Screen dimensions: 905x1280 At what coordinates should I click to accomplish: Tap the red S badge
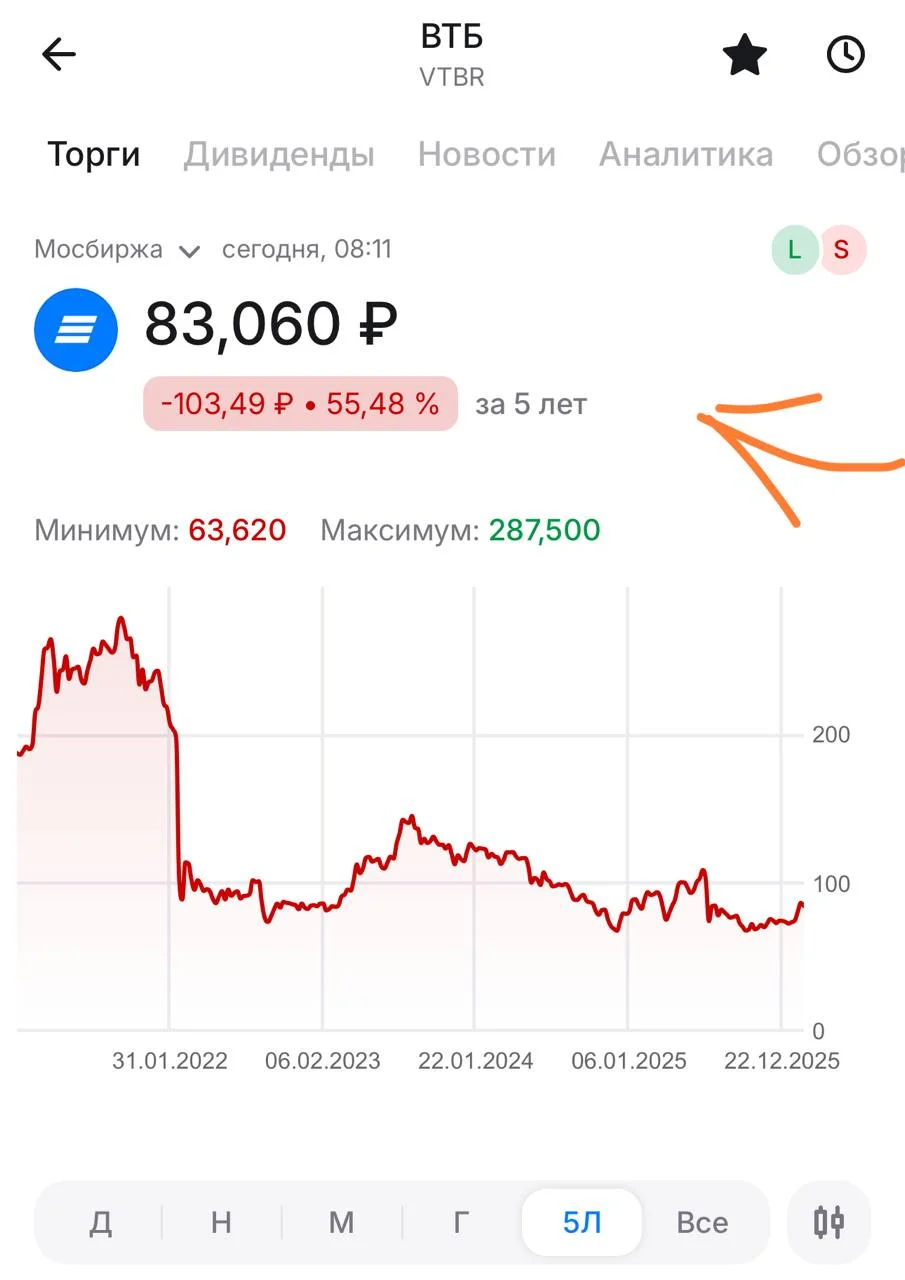842,250
